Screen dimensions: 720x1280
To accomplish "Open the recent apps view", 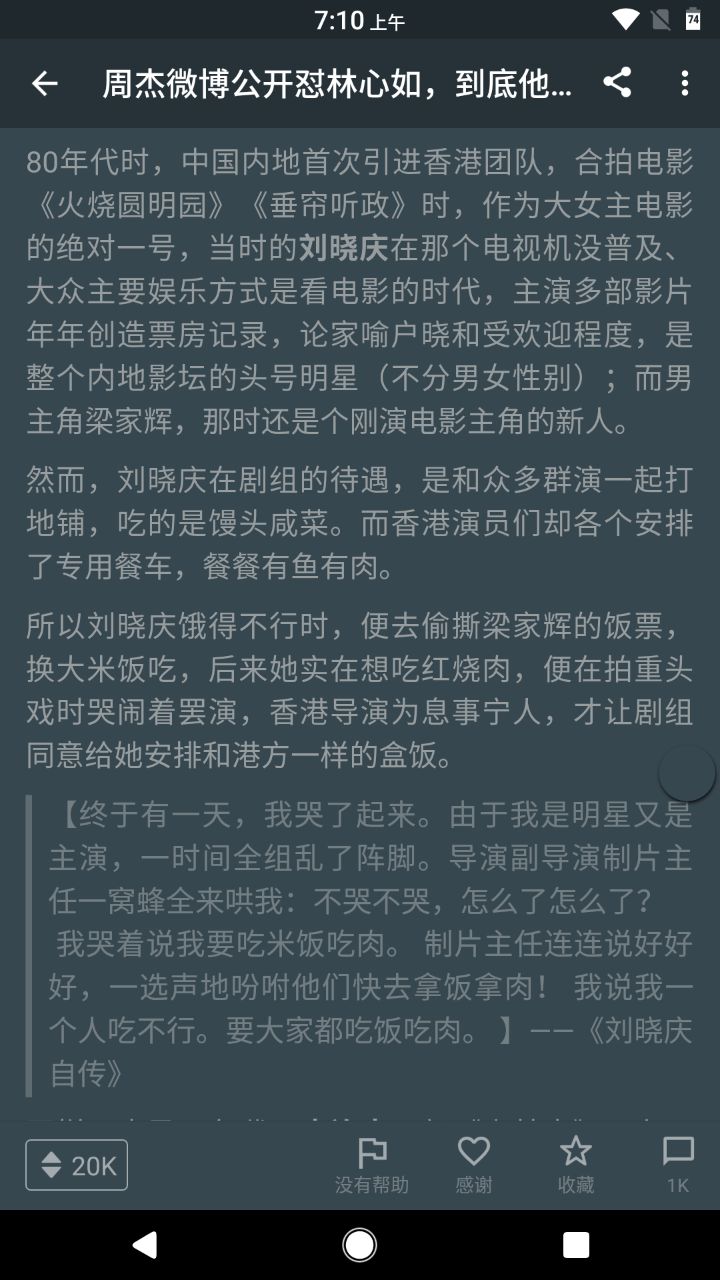I will tap(576, 1244).
